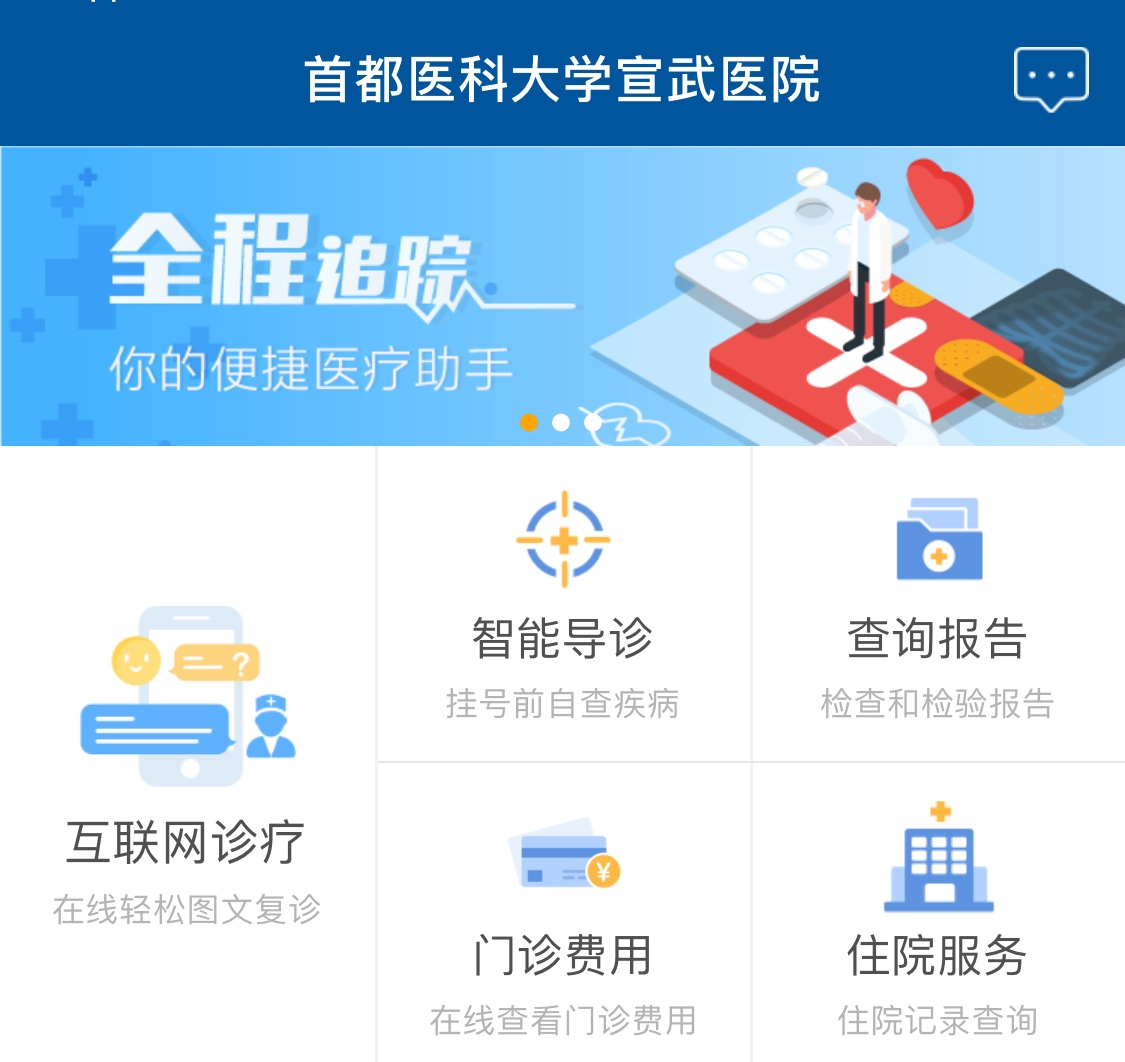Screen dimensions: 1125x1062
Task: Open 住院服务 inpatient services
Action: click(938, 915)
